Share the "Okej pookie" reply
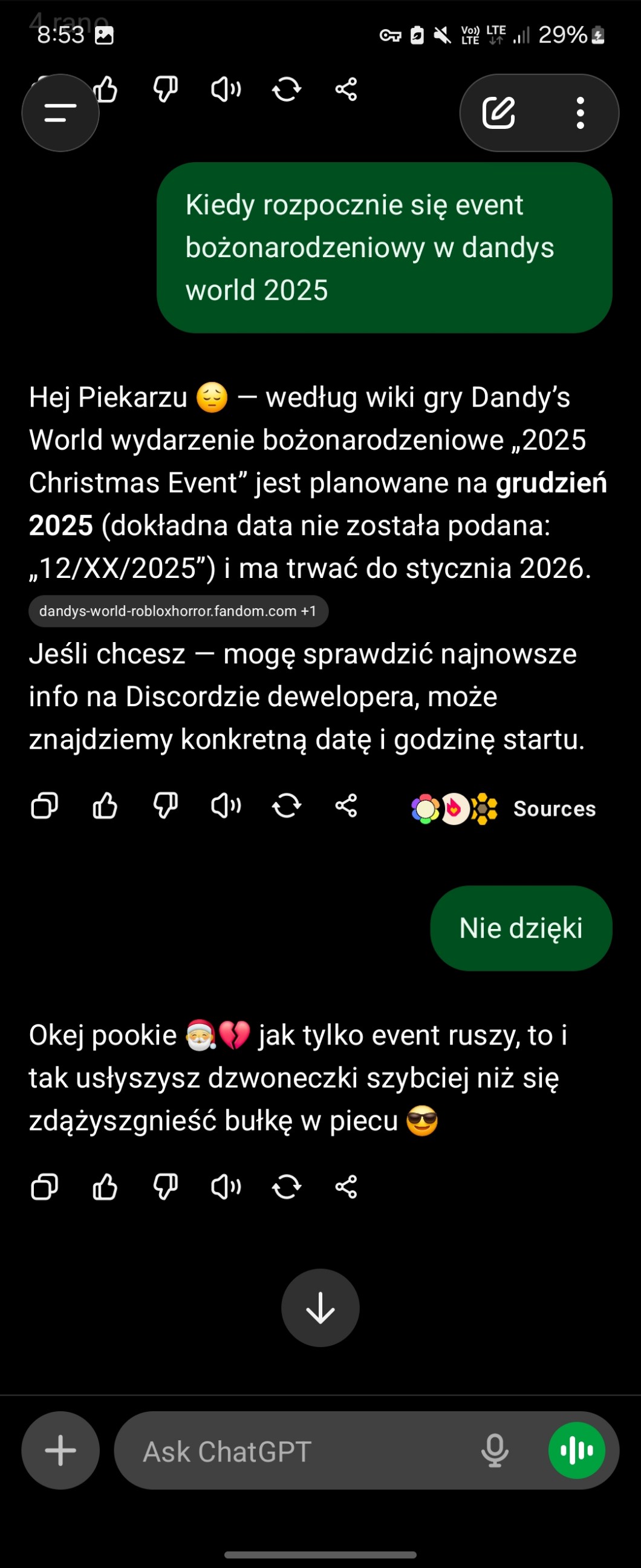This screenshot has width=641, height=1568. (x=346, y=1187)
